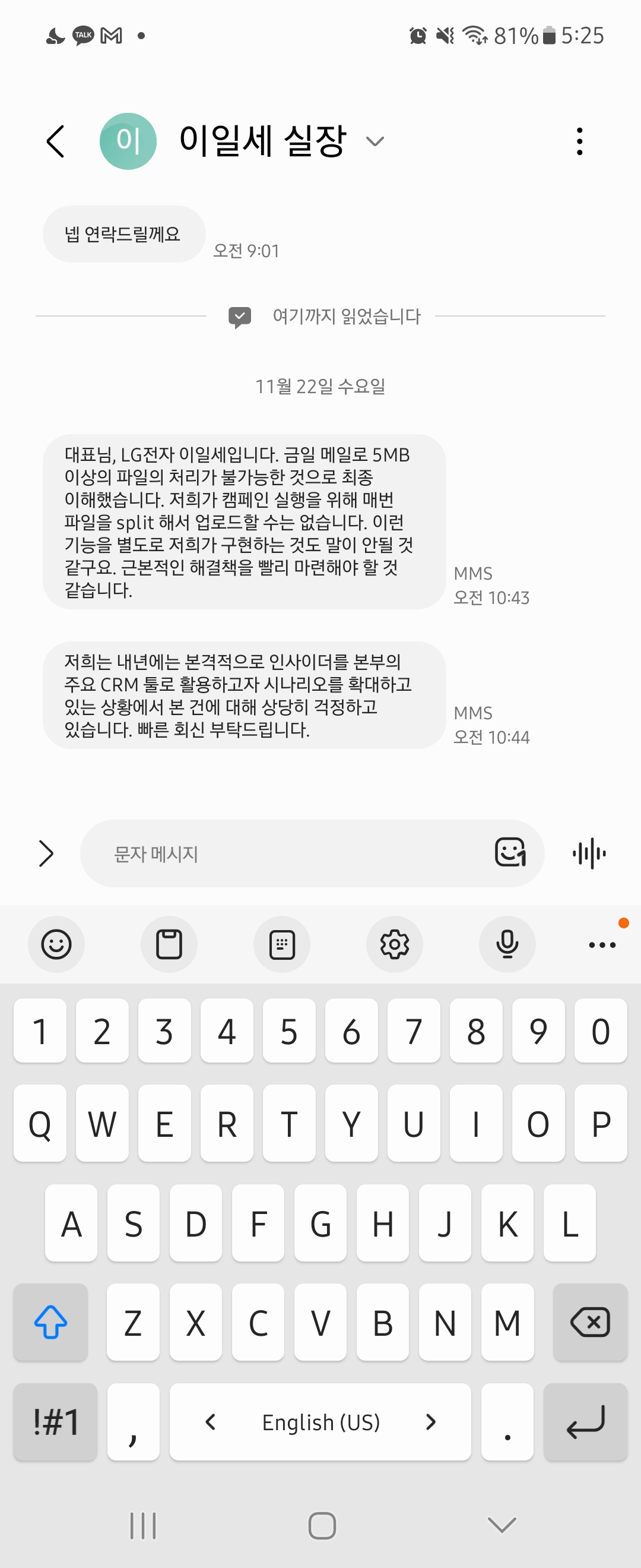This screenshot has width=641, height=1568.
Task: Switch keyboard mode via keypad icon
Action: [281, 944]
